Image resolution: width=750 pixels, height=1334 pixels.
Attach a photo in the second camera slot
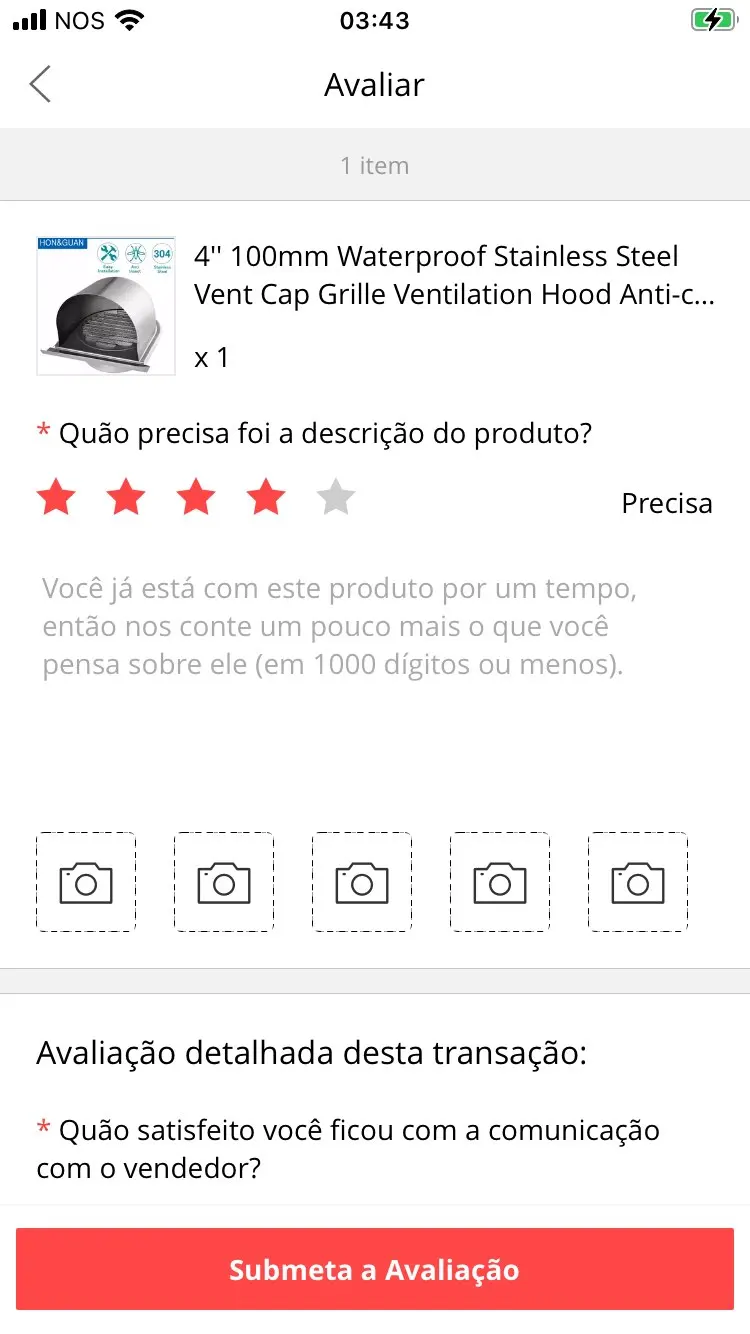click(224, 882)
